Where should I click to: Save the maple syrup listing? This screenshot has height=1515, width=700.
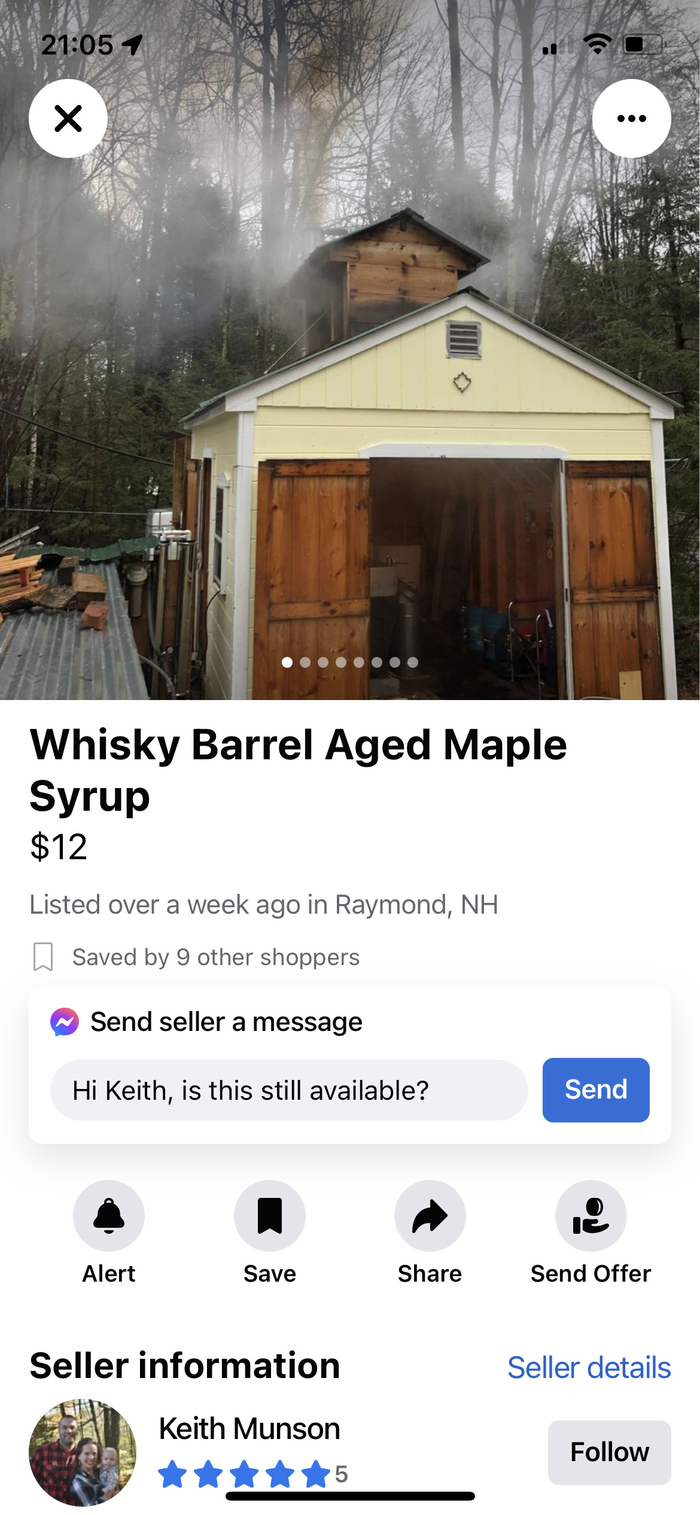pyautogui.click(x=269, y=1216)
